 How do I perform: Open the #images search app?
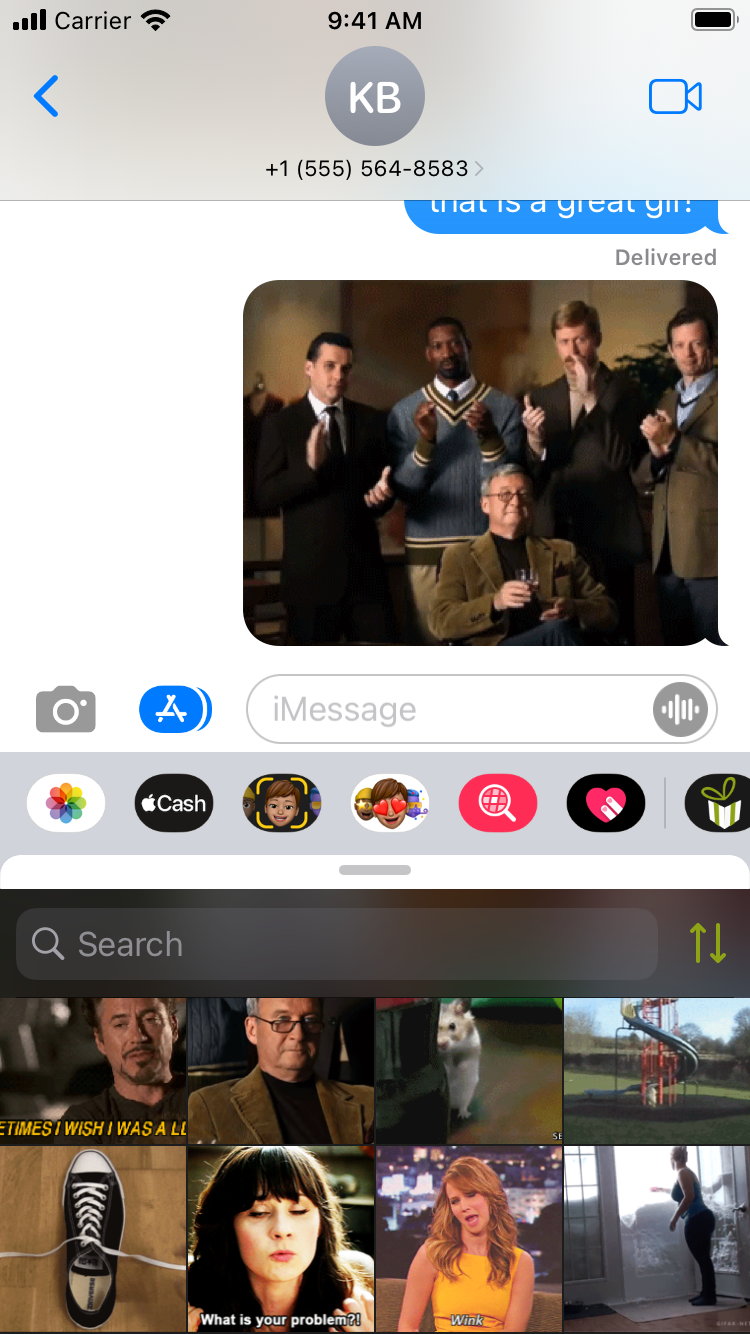pos(498,803)
